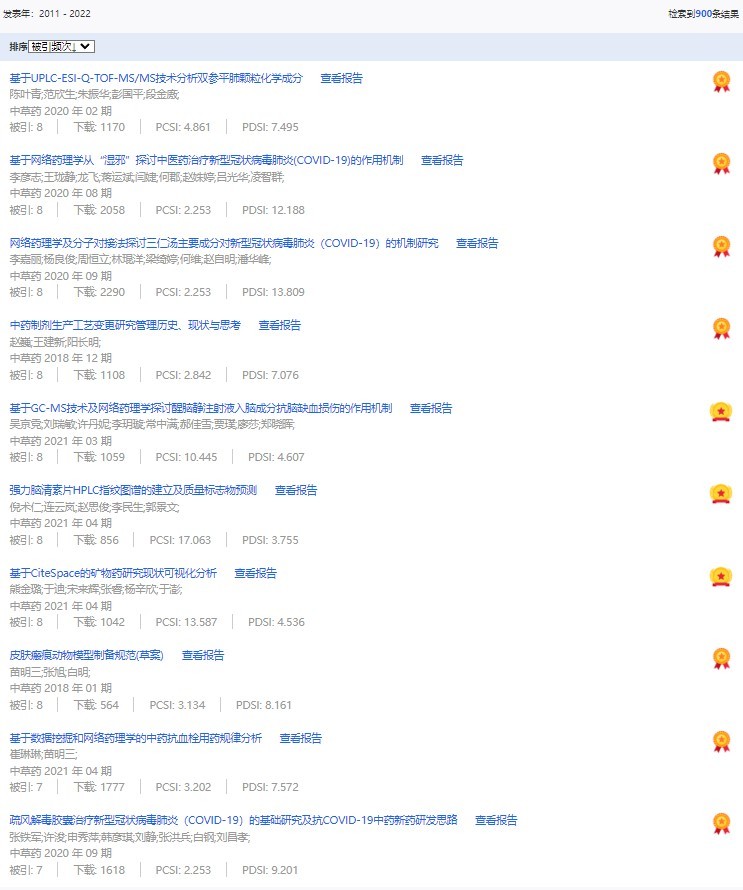Image resolution: width=743 pixels, height=890 pixels.
Task: View 查看报告 for 强力脑清素片 article
Action: coord(296,490)
